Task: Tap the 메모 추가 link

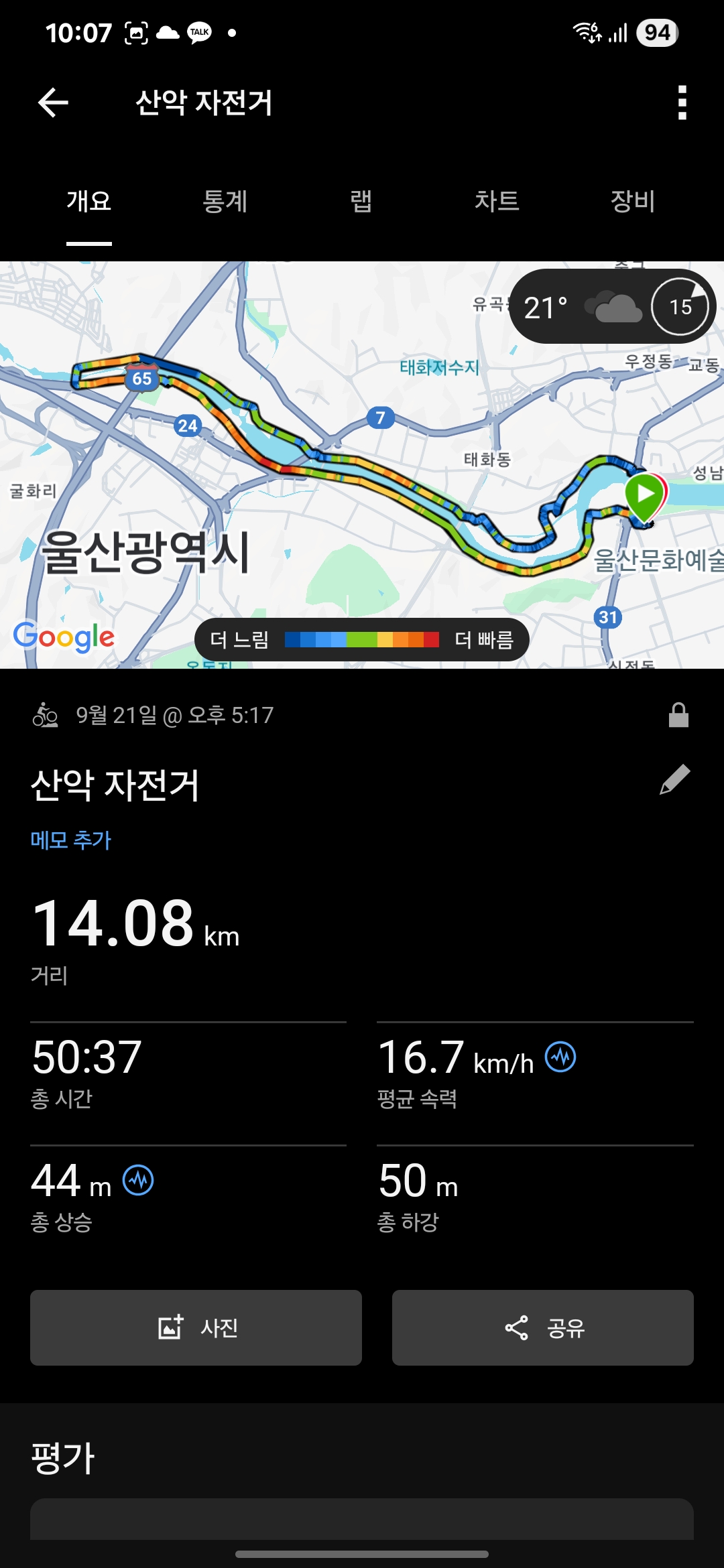Action: coord(71,840)
